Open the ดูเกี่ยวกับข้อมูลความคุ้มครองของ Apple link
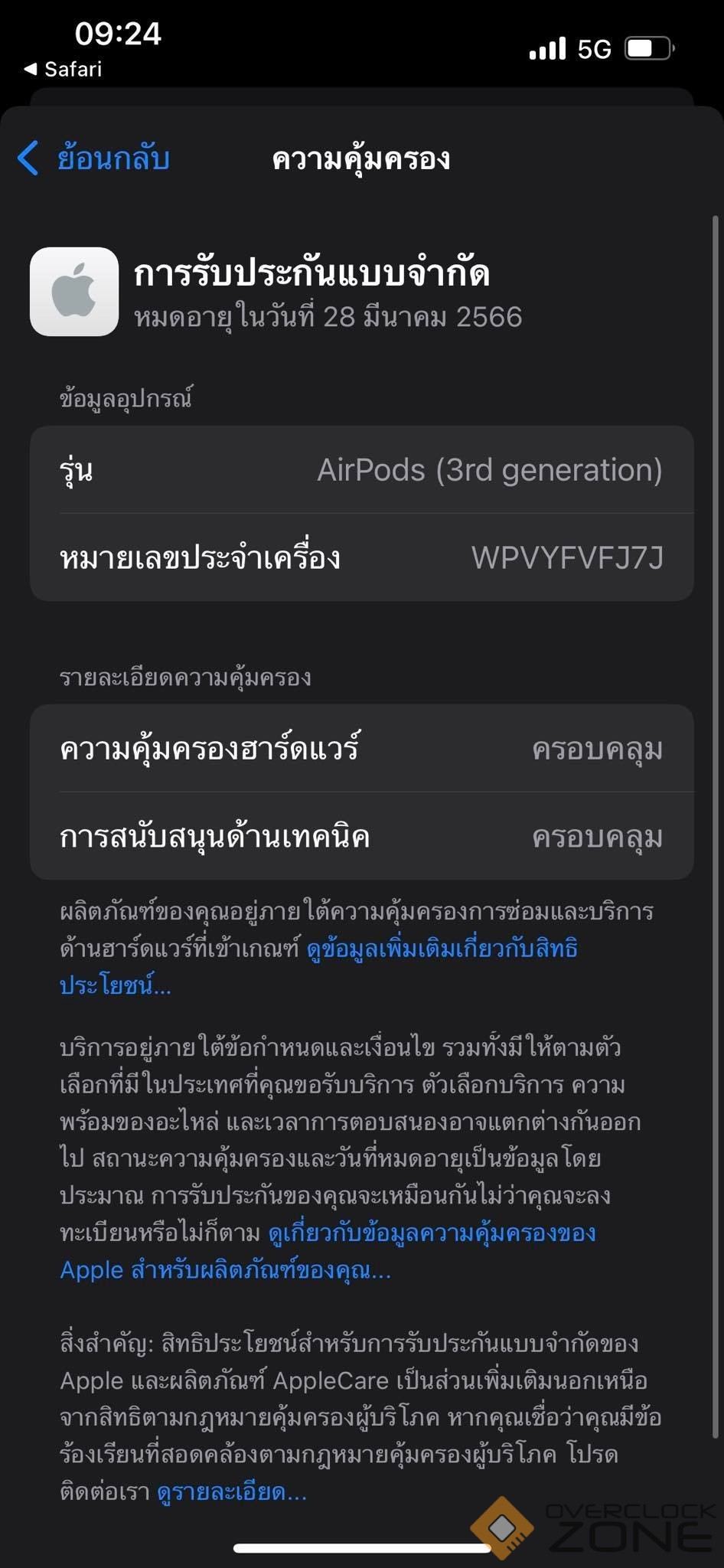This screenshot has width=724, height=1568. (x=431, y=1233)
